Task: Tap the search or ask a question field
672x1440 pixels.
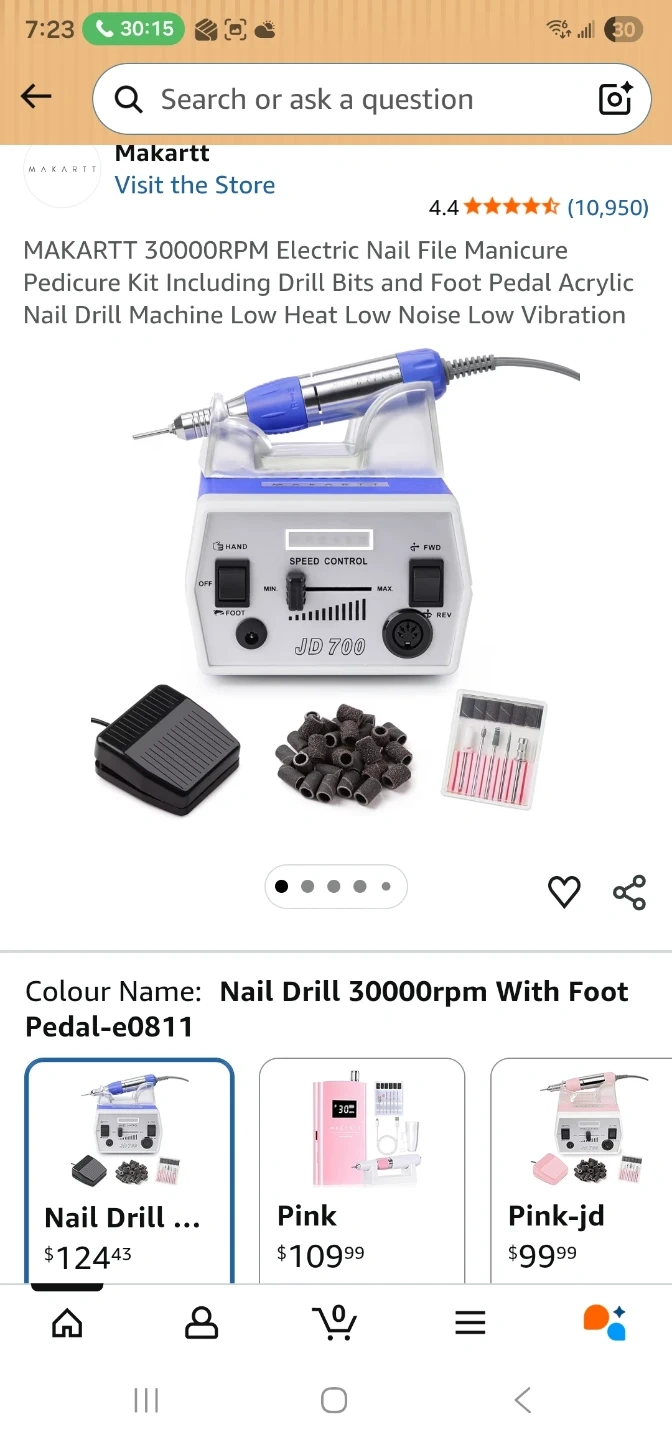Action: click(x=340, y=100)
